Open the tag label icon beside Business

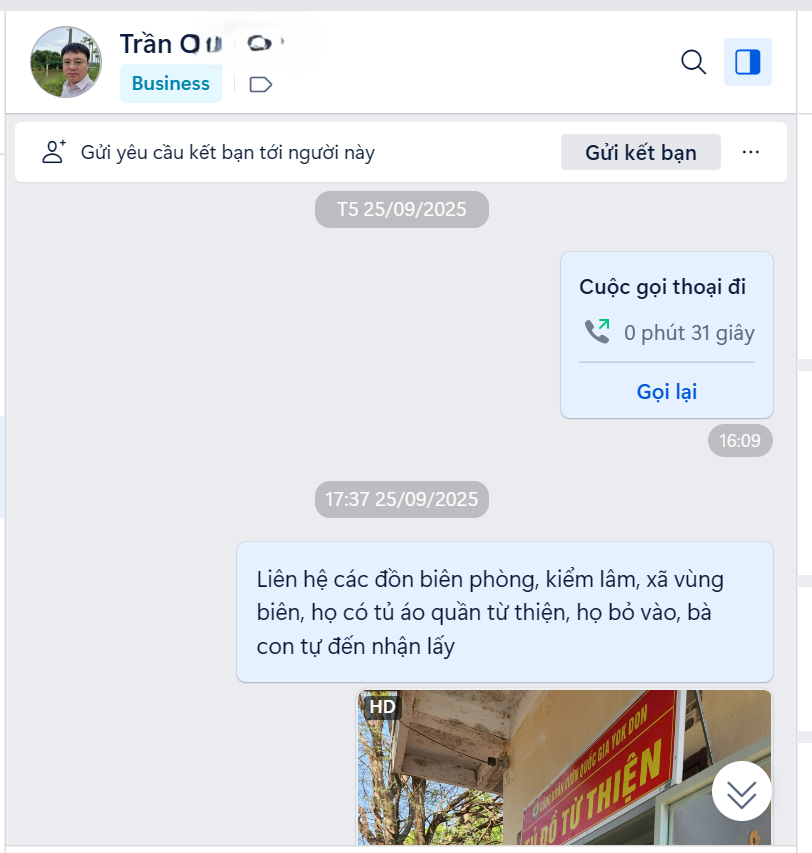(260, 84)
